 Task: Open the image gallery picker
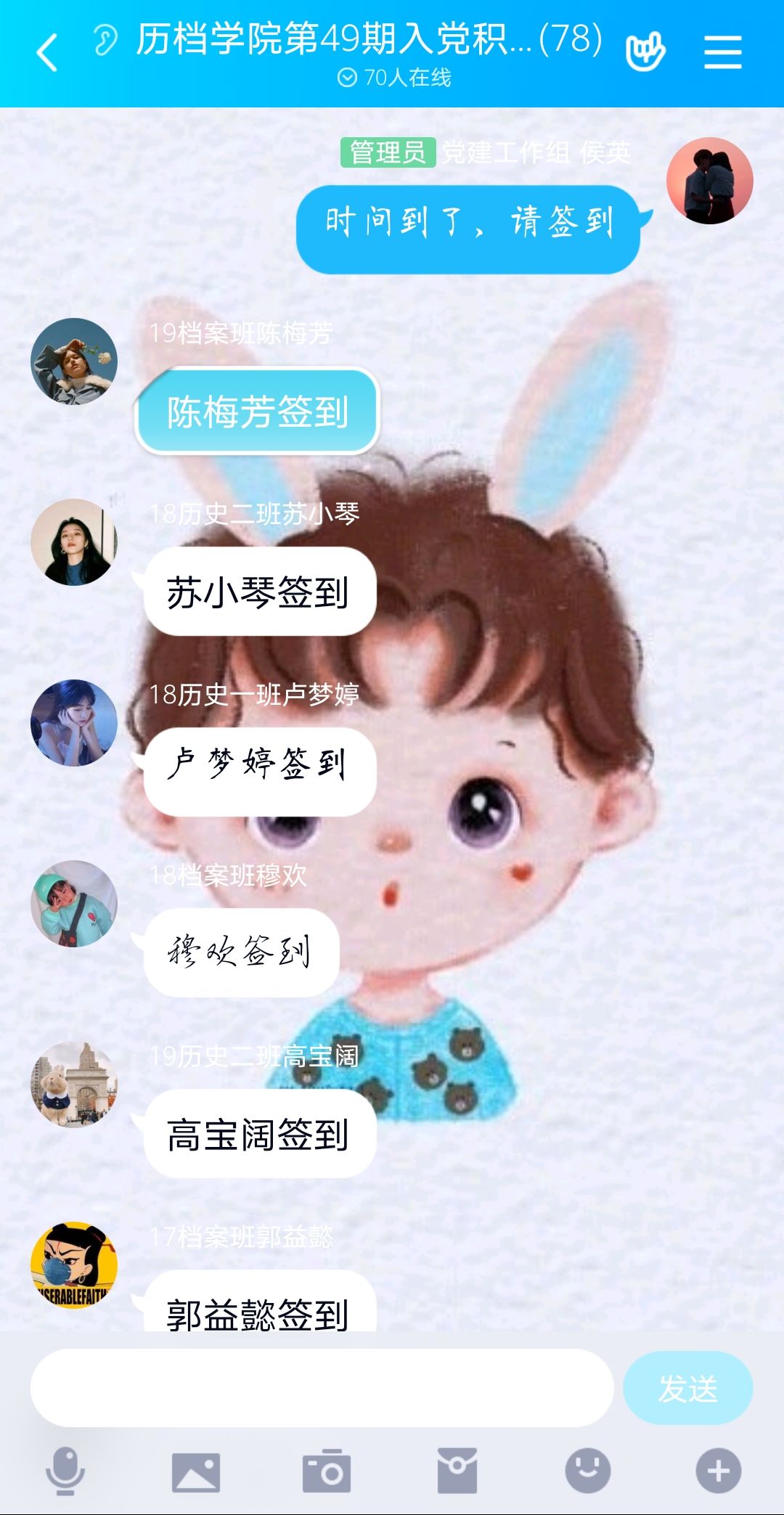195,1471
